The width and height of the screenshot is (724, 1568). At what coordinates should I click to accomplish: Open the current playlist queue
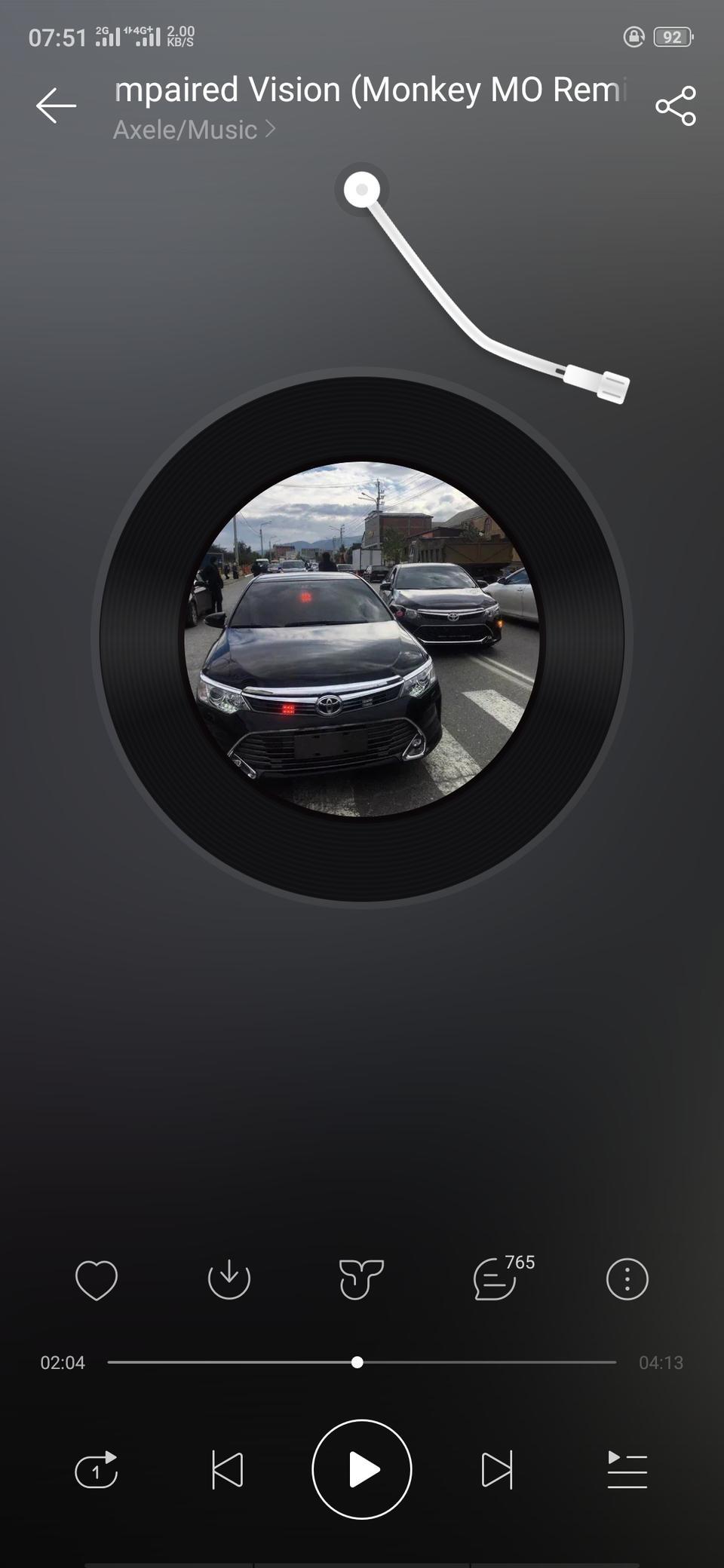coord(627,1470)
